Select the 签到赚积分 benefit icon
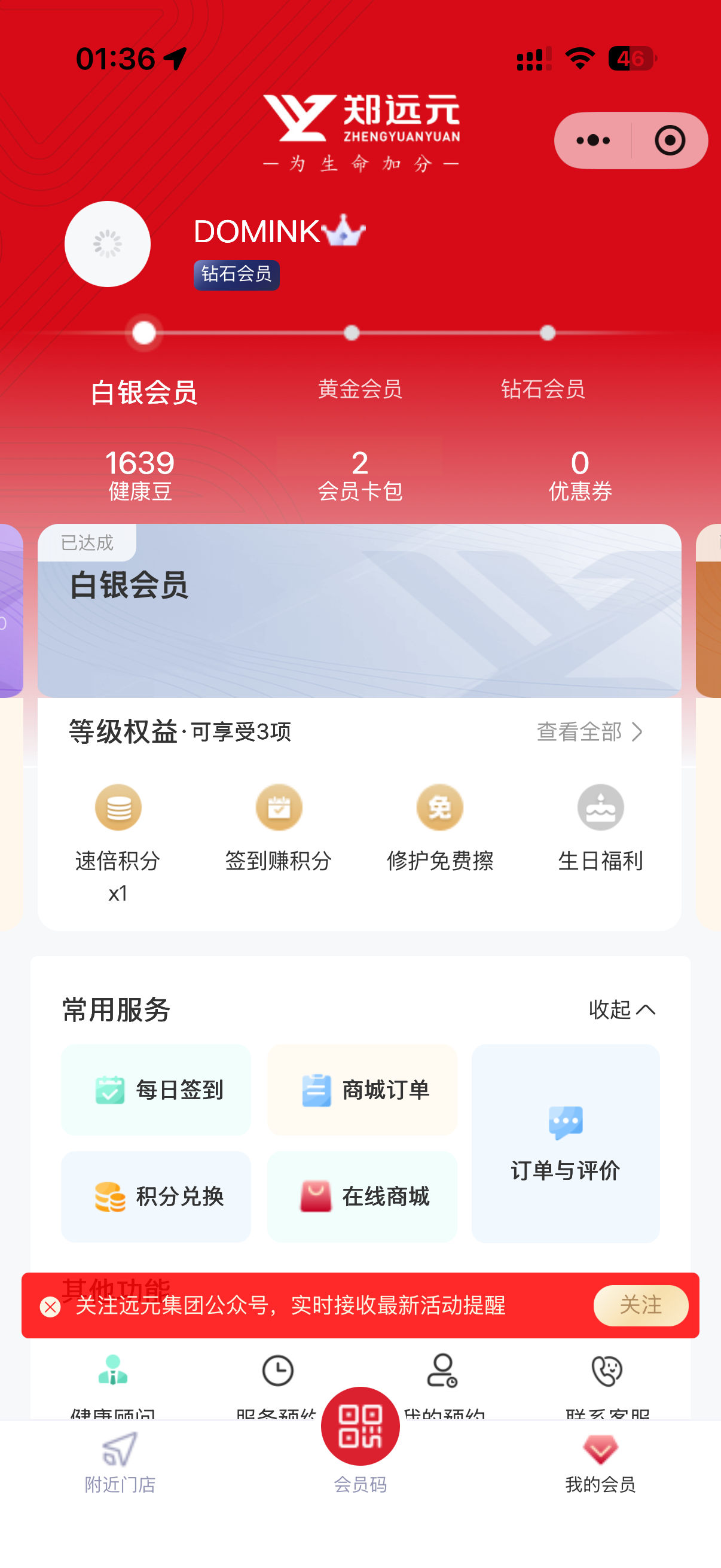The height and width of the screenshot is (1568, 721). [278, 825]
